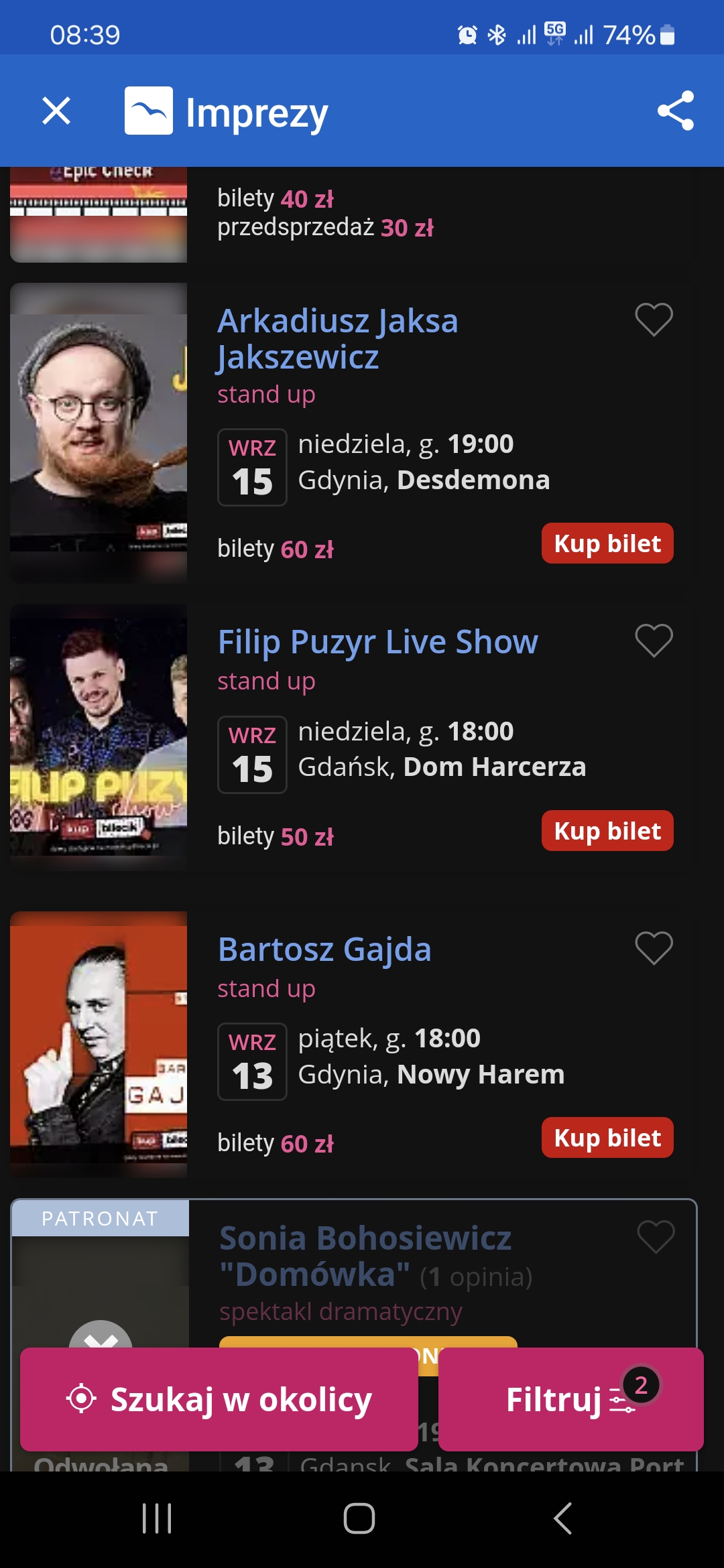Open the Filtruj filters
The image size is (724, 1568).
[570, 1399]
